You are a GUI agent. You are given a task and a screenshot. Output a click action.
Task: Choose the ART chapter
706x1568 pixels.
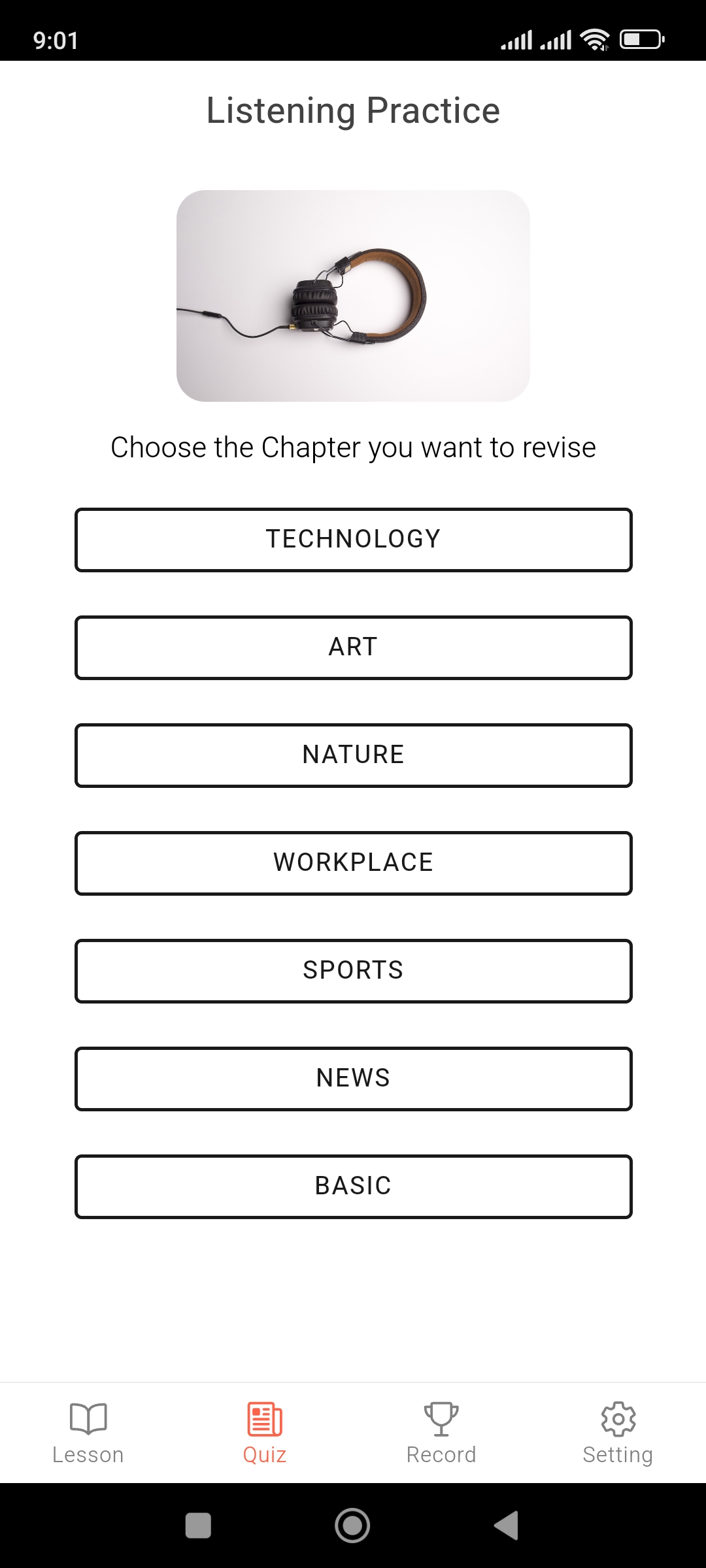click(x=353, y=647)
